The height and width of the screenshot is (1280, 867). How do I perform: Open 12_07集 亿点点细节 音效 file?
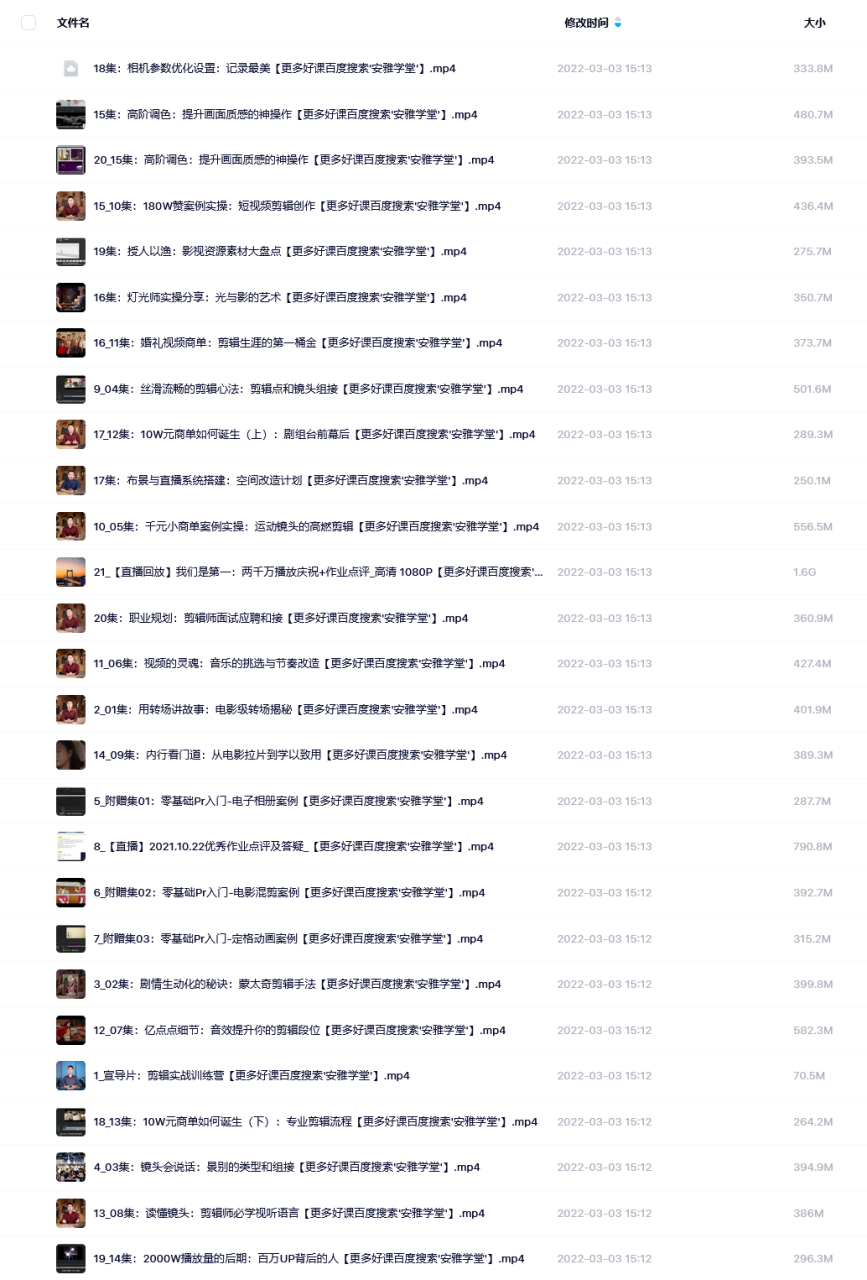tap(300, 1030)
